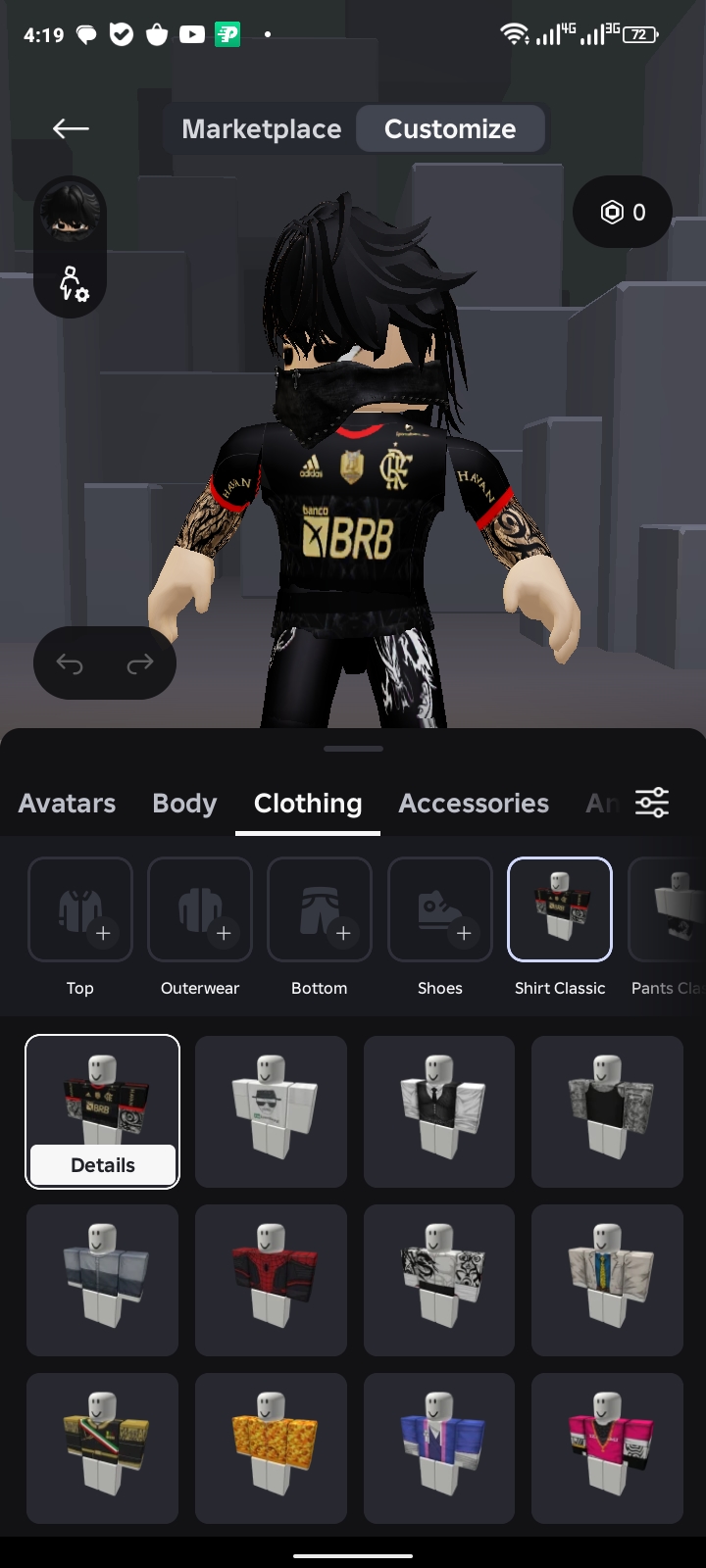Go back using the arrow icon
This screenshot has height=1568, width=706.
[71, 128]
